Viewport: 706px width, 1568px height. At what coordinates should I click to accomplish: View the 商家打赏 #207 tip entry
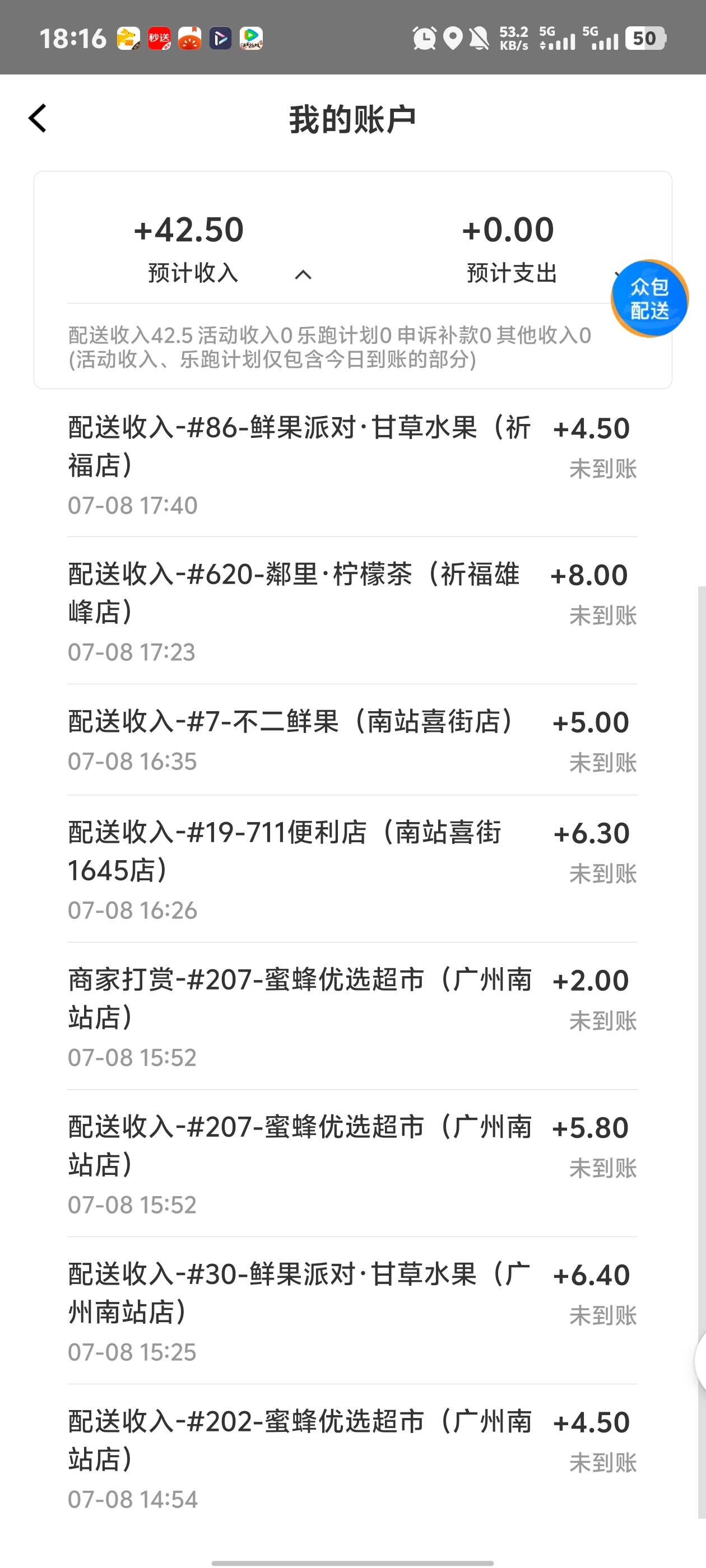coord(352,1016)
